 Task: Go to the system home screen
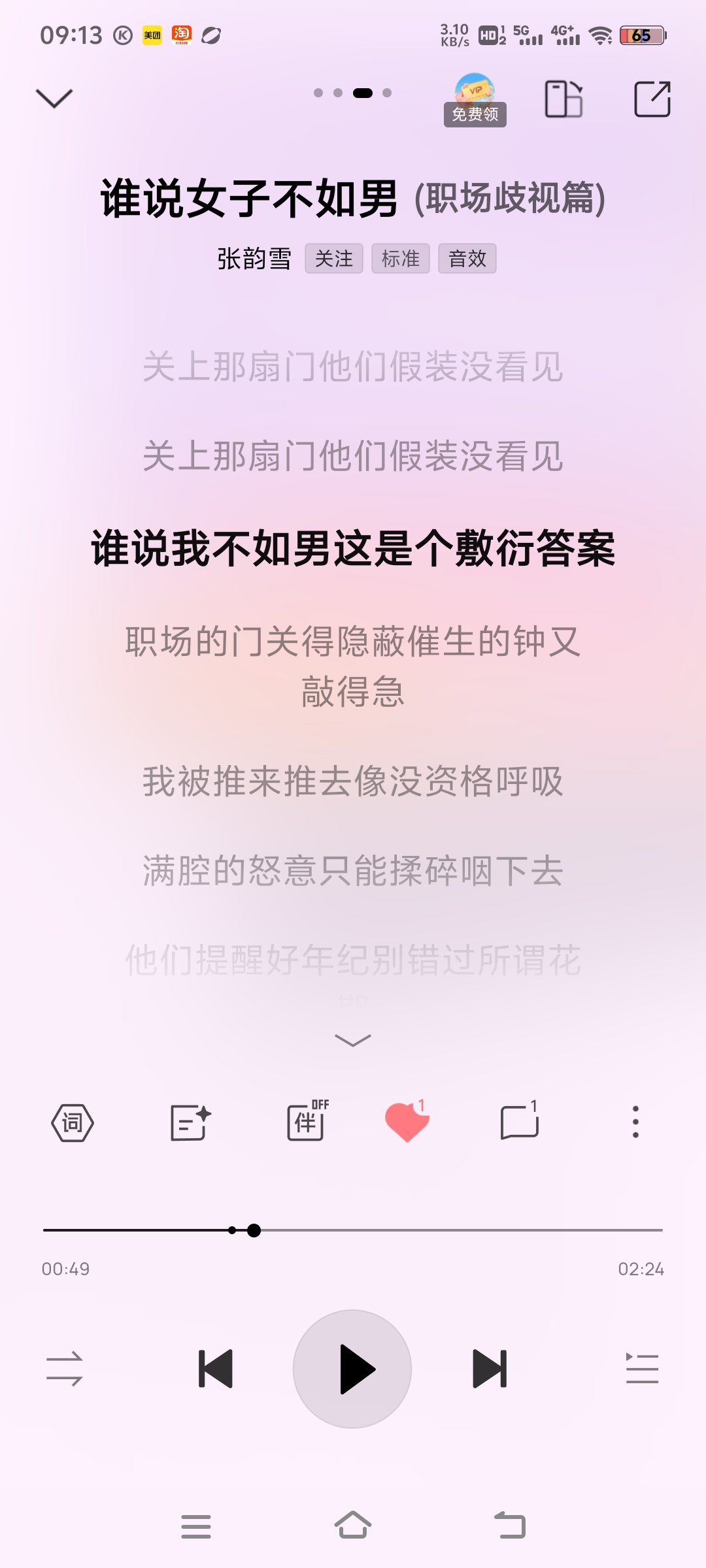353,1526
